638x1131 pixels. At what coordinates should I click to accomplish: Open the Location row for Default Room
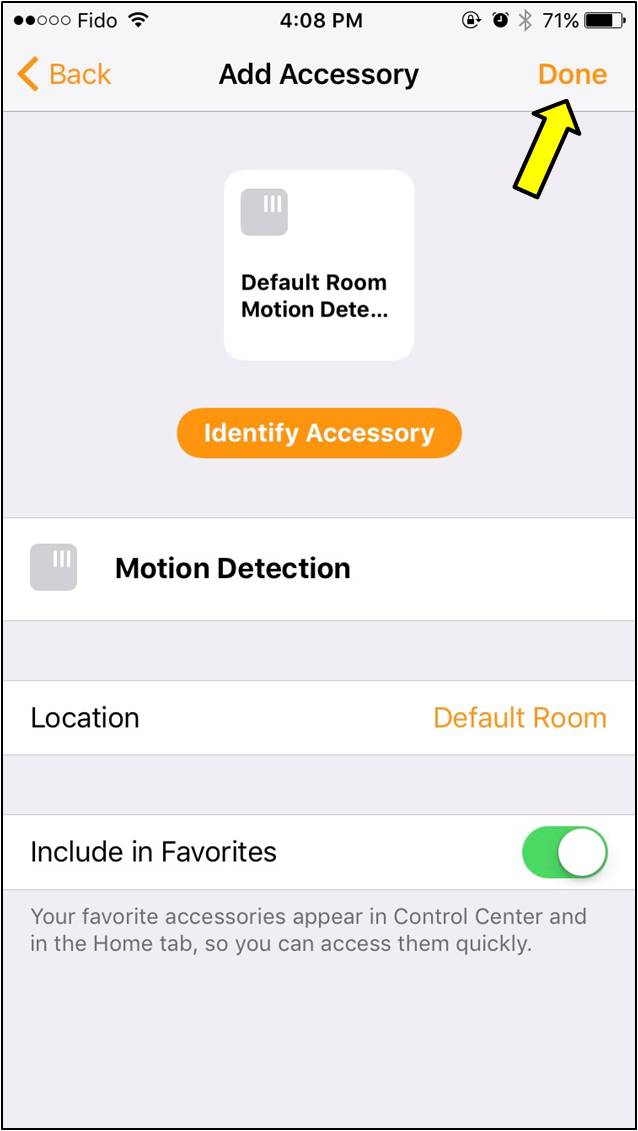[x=319, y=718]
